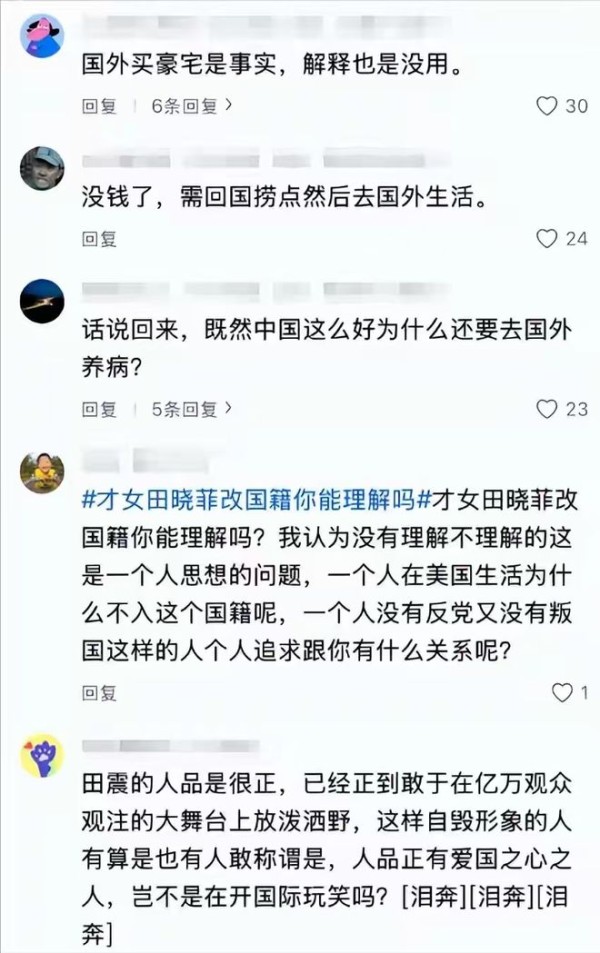Screen dimensions: 600x953
Task: Open avatar of the 国外买豪宅 commenter
Action: (41, 35)
